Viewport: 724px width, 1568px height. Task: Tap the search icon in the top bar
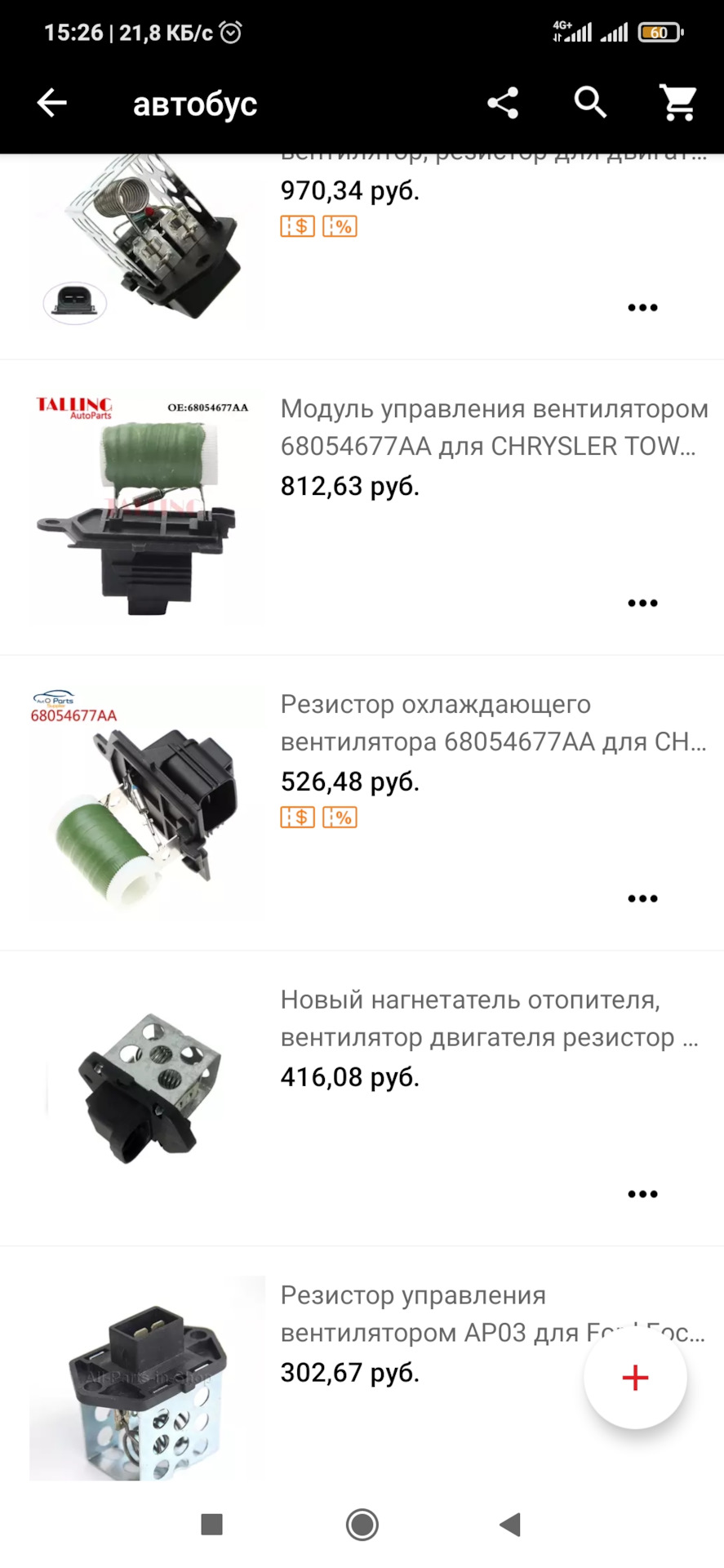589,103
